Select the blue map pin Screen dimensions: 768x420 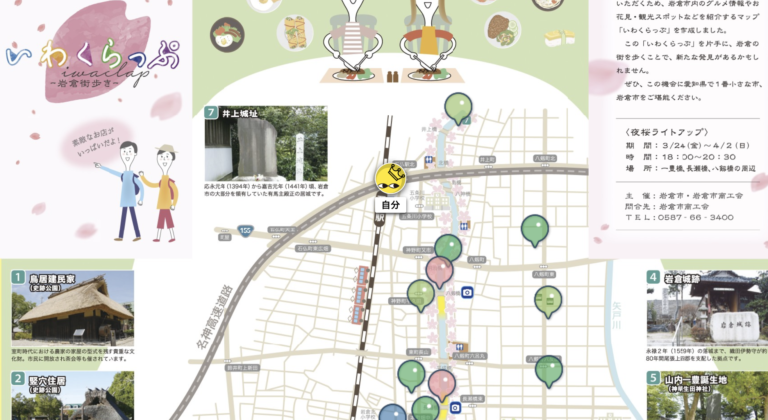(x=393, y=413)
